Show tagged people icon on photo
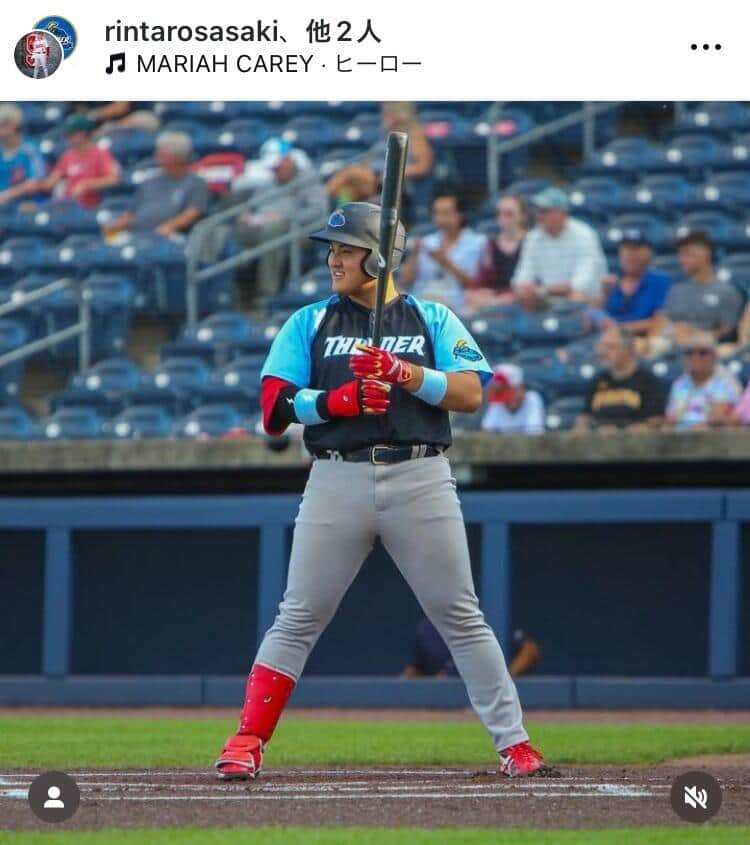Screen dimensions: 750x845 click(54, 796)
